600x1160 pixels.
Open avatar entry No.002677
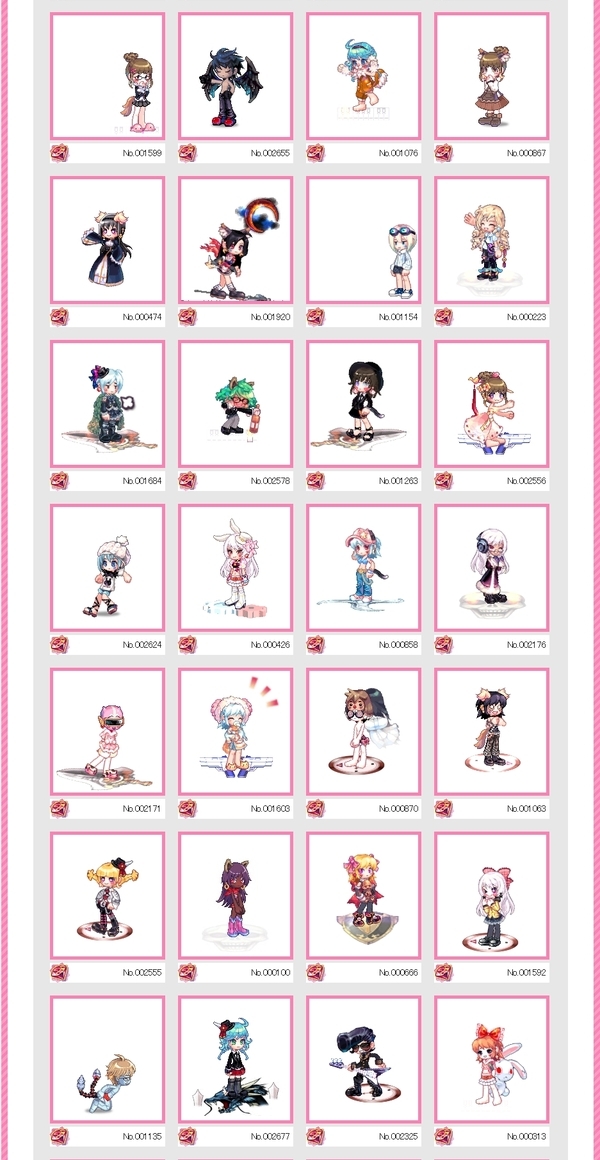click(235, 1059)
